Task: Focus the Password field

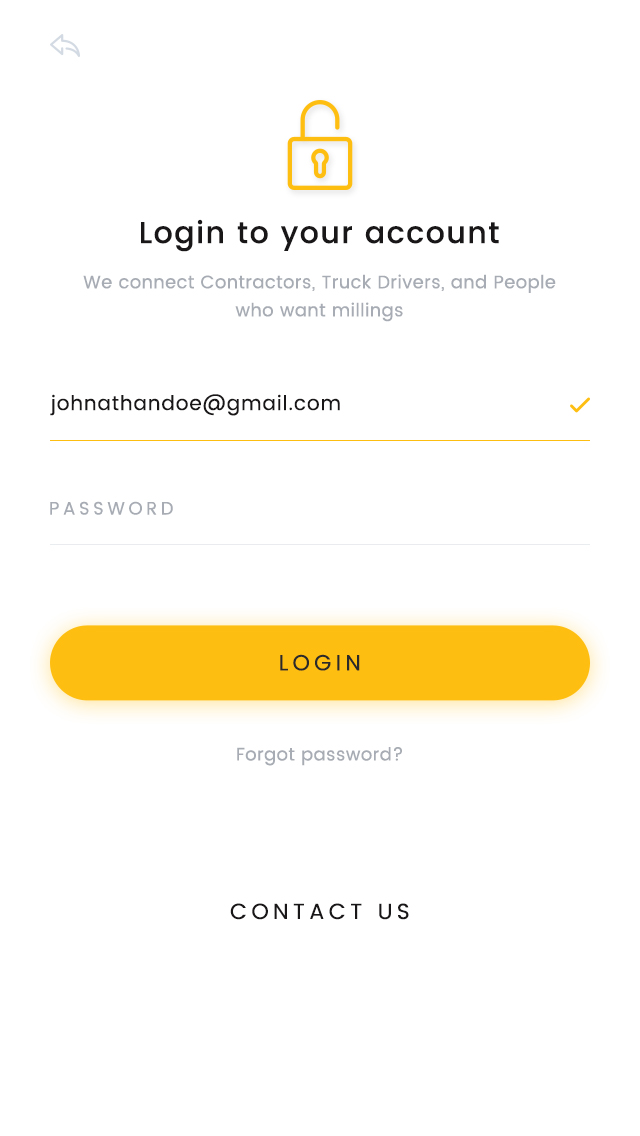Action: (319, 509)
